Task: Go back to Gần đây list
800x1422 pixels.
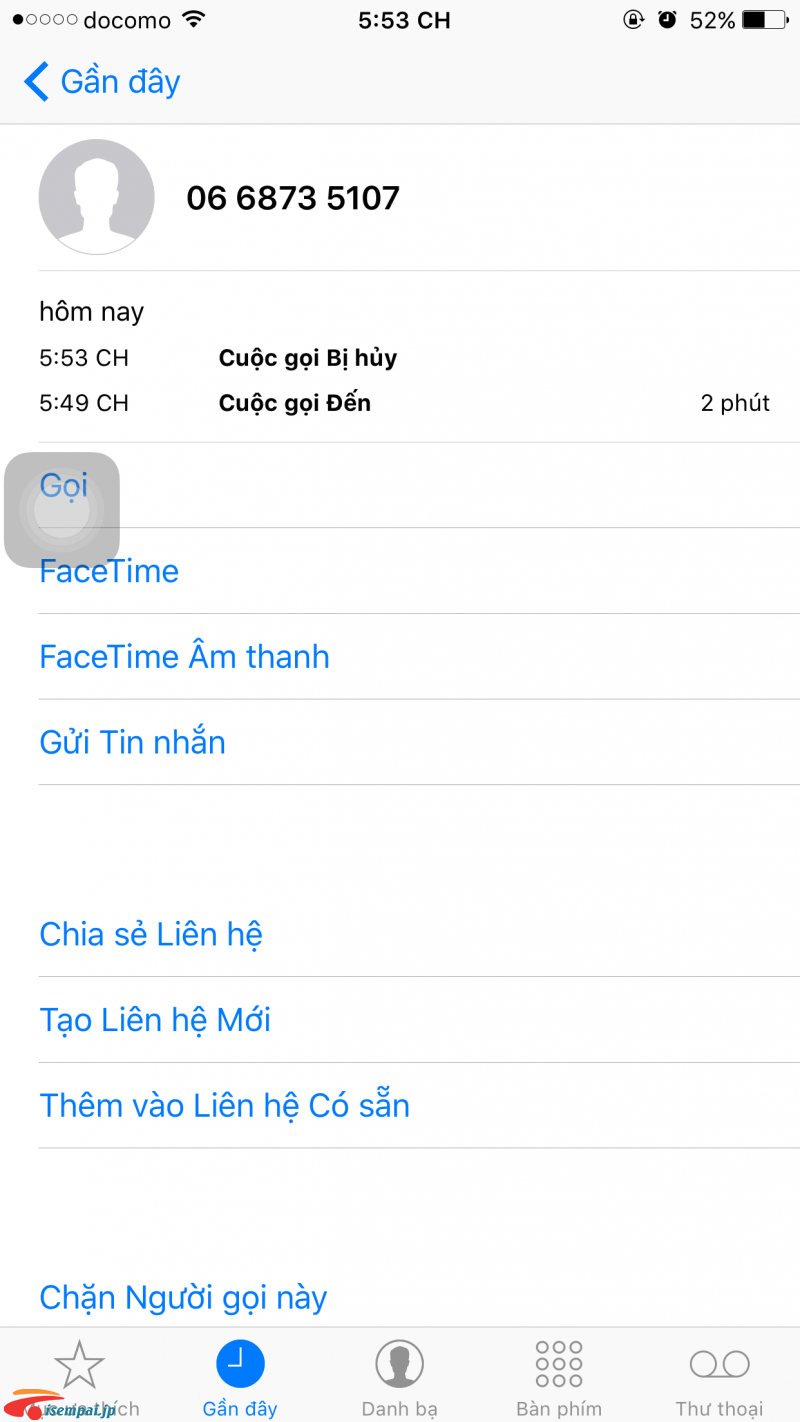Action: pyautogui.click(x=102, y=81)
